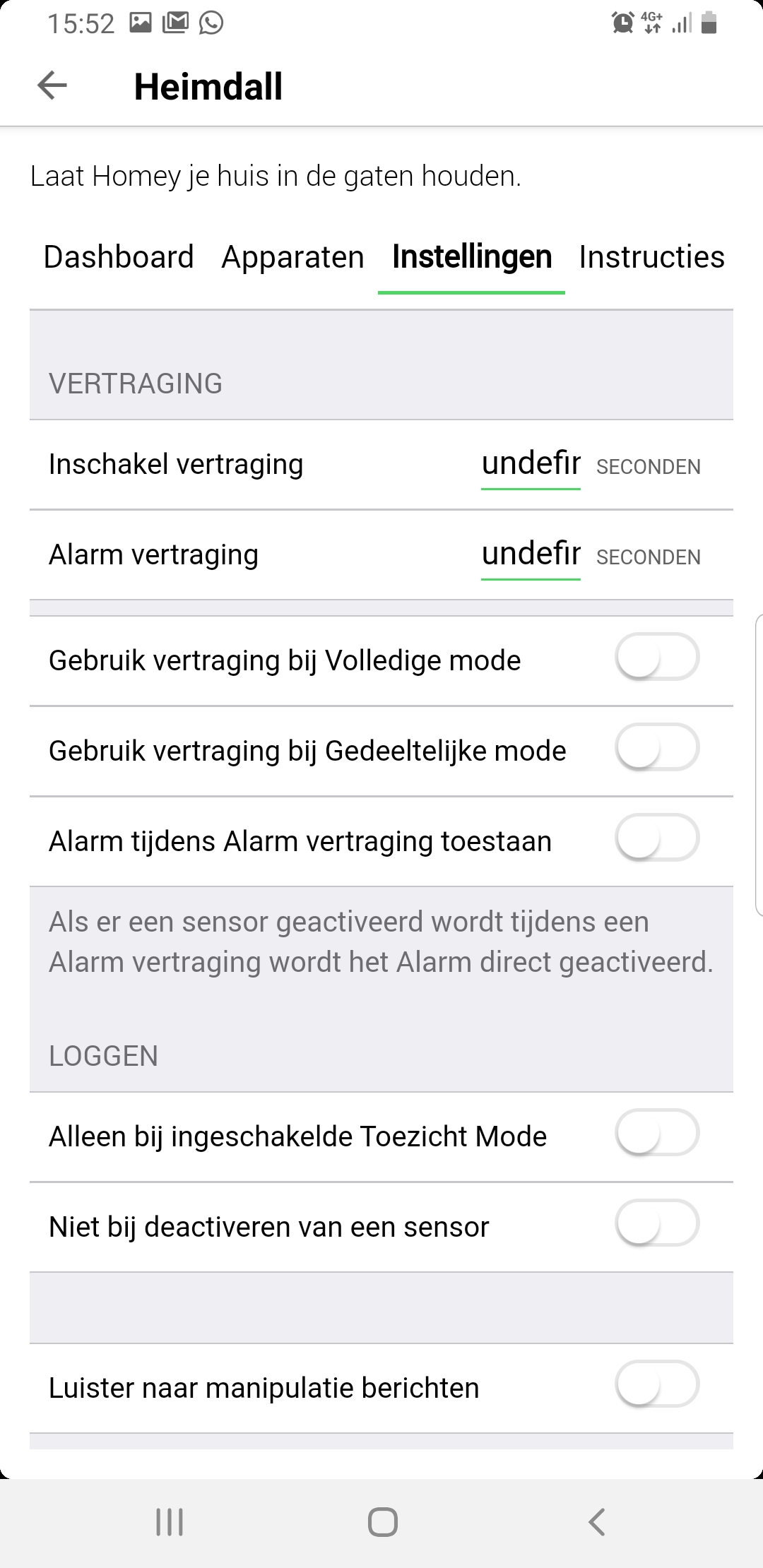The height and width of the screenshot is (1568, 763).
Task: Switch to the Dashboard tab
Action: tap(119, 257)
